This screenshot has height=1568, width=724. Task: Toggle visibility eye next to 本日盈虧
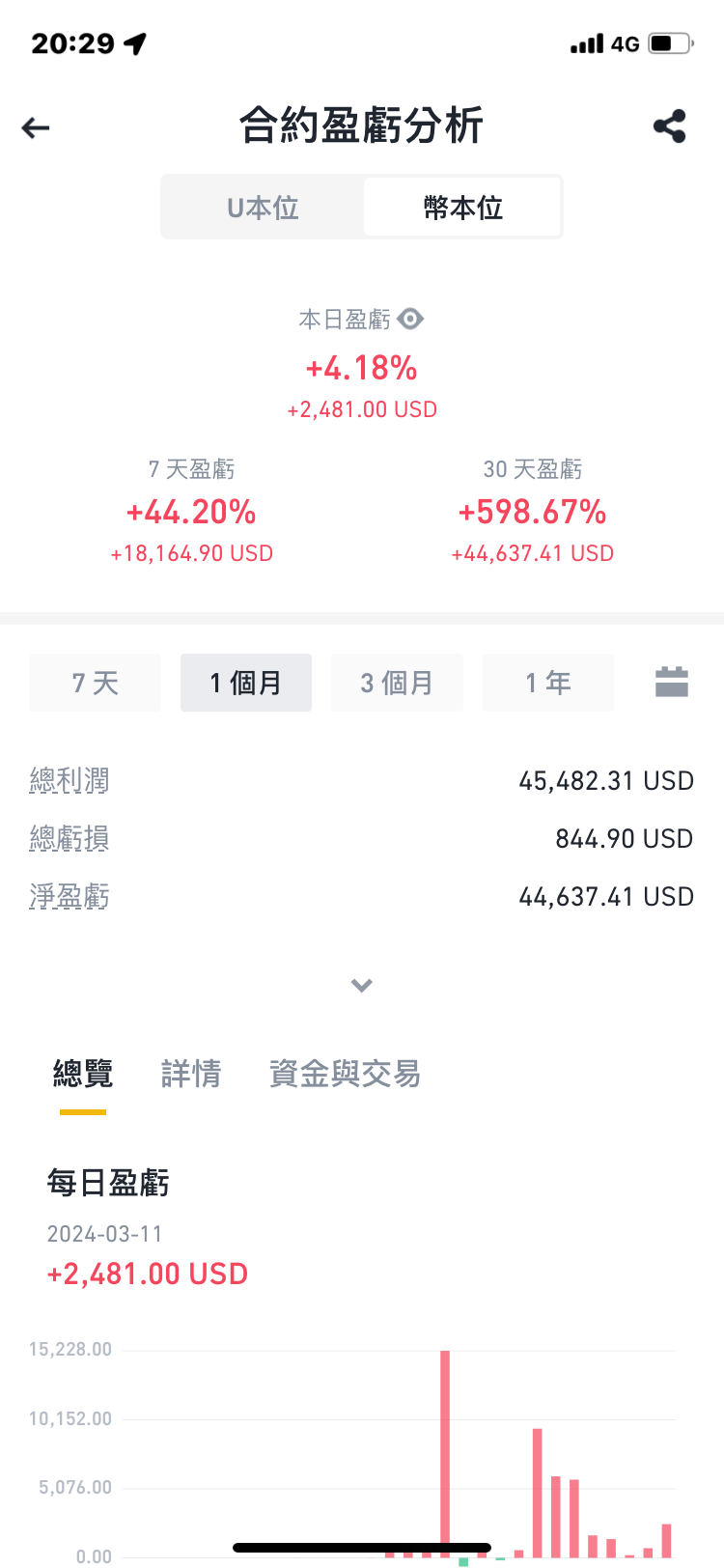[x=410, y=319]
